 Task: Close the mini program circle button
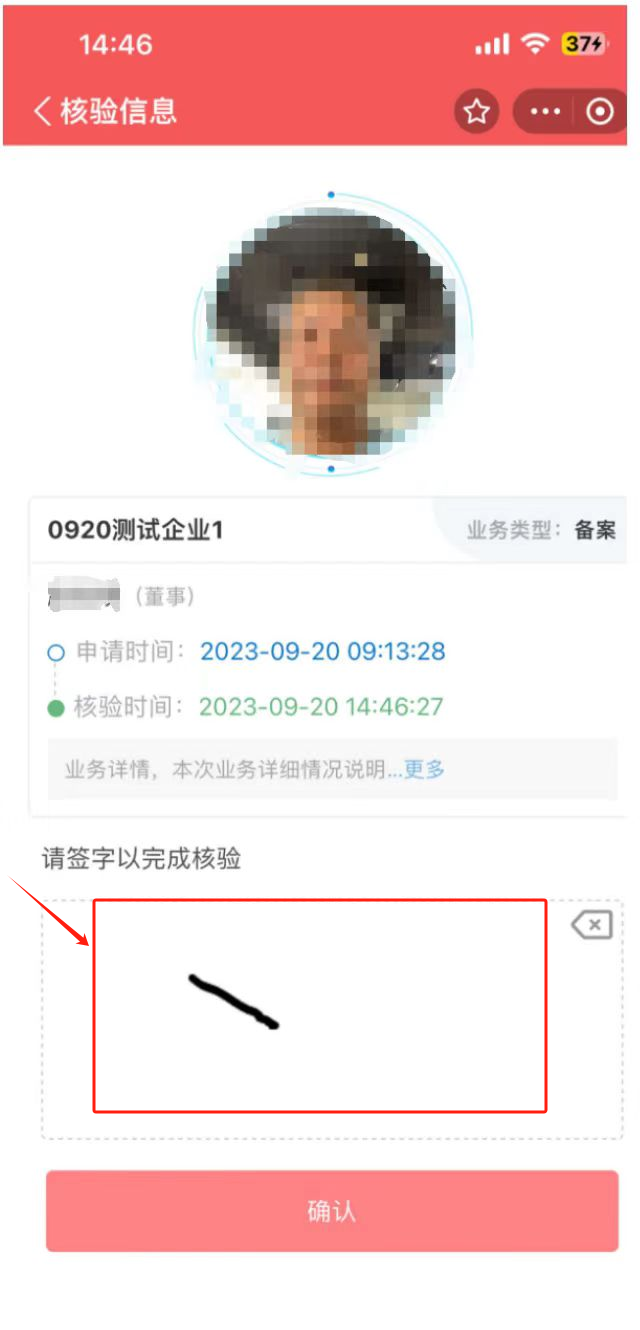coord(599,112)
